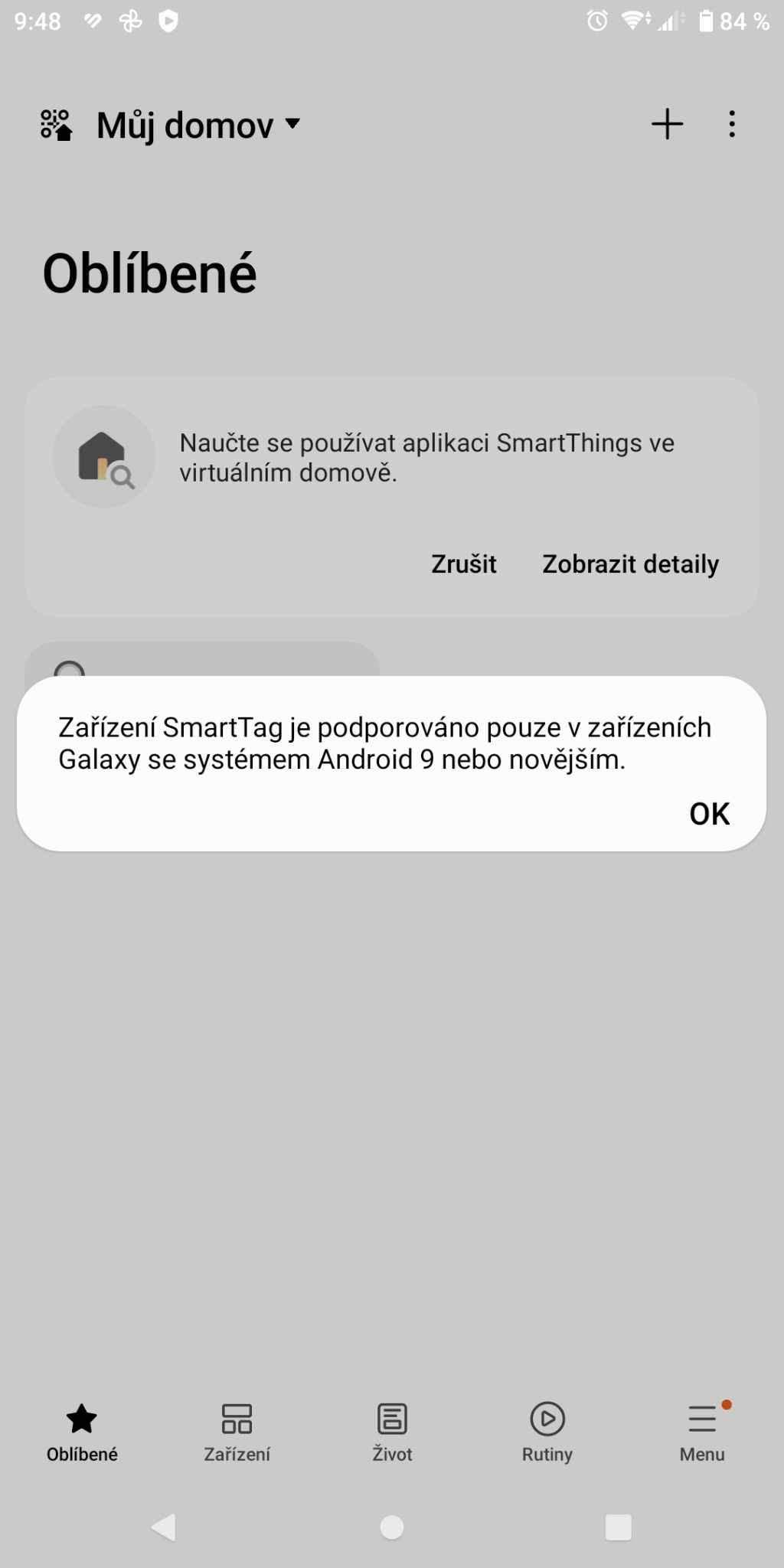
Task: Tap the system back button
Action: (x=164, y=1527)
